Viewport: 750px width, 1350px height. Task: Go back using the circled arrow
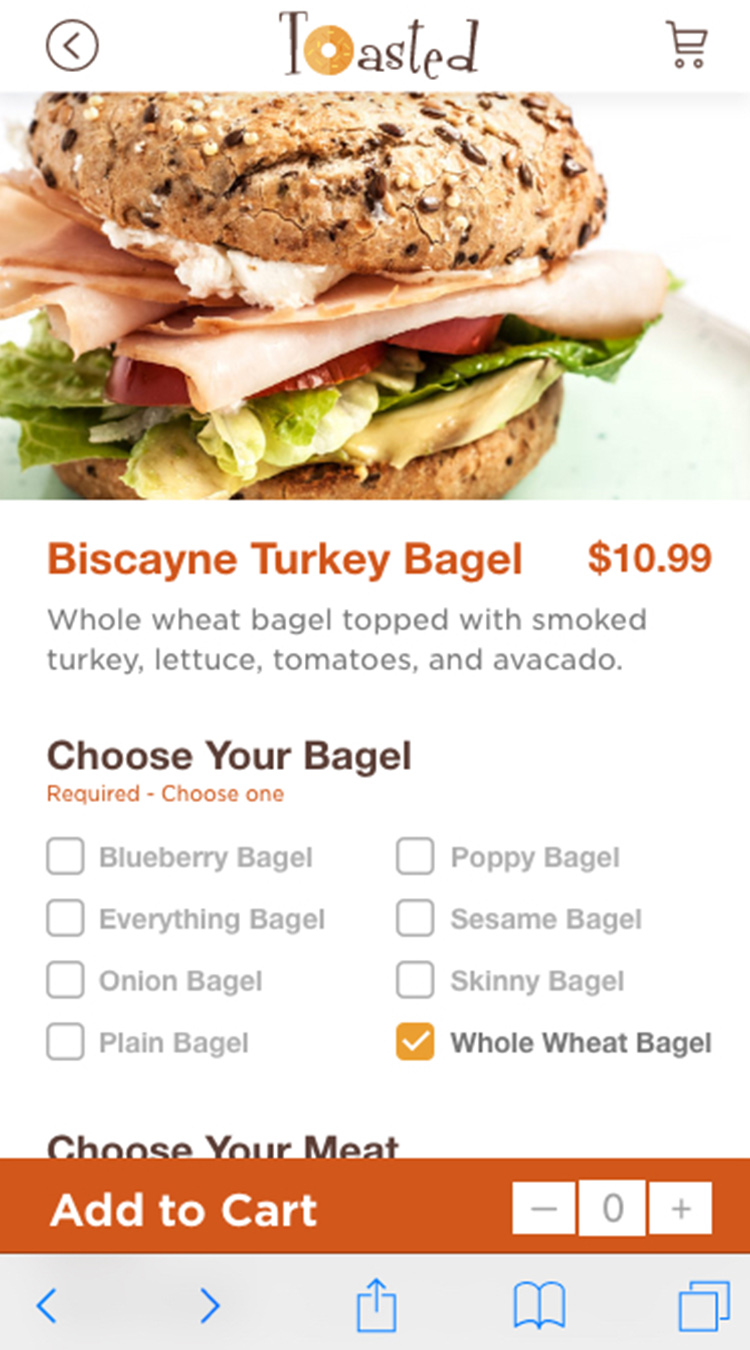click(x=72, y=46)
